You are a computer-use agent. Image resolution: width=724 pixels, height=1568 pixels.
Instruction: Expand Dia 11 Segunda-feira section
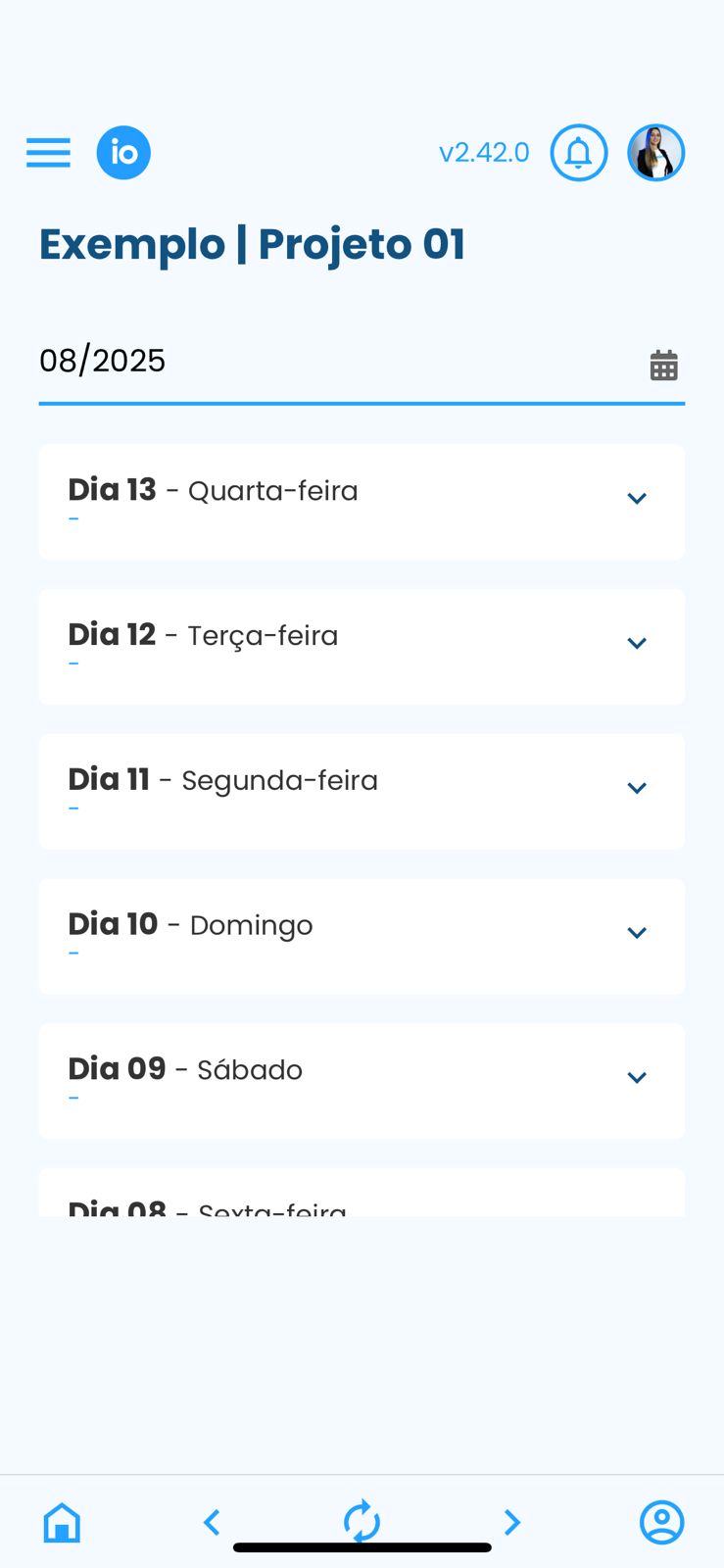click(x=637, y=789)
